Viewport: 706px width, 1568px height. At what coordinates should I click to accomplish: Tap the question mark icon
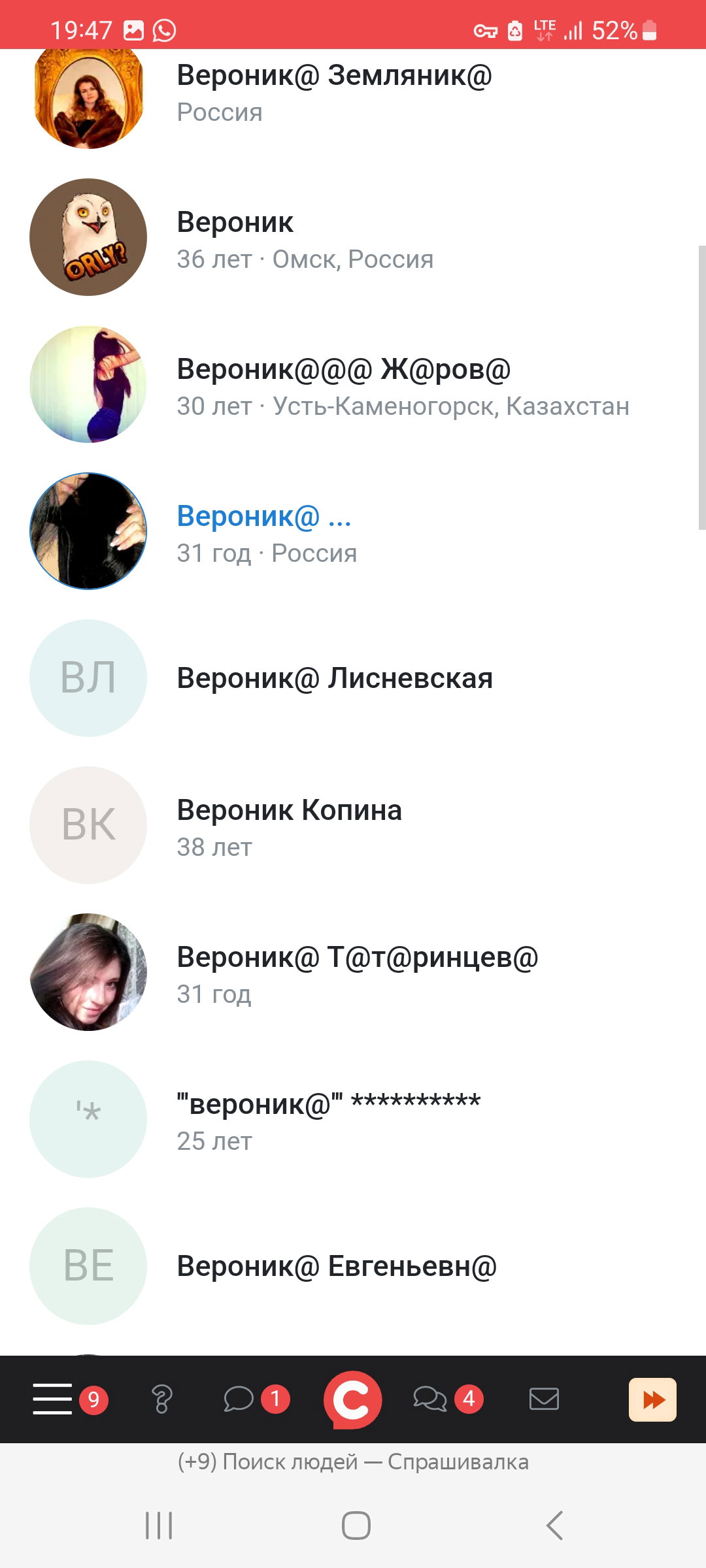tap(161, 1399)
